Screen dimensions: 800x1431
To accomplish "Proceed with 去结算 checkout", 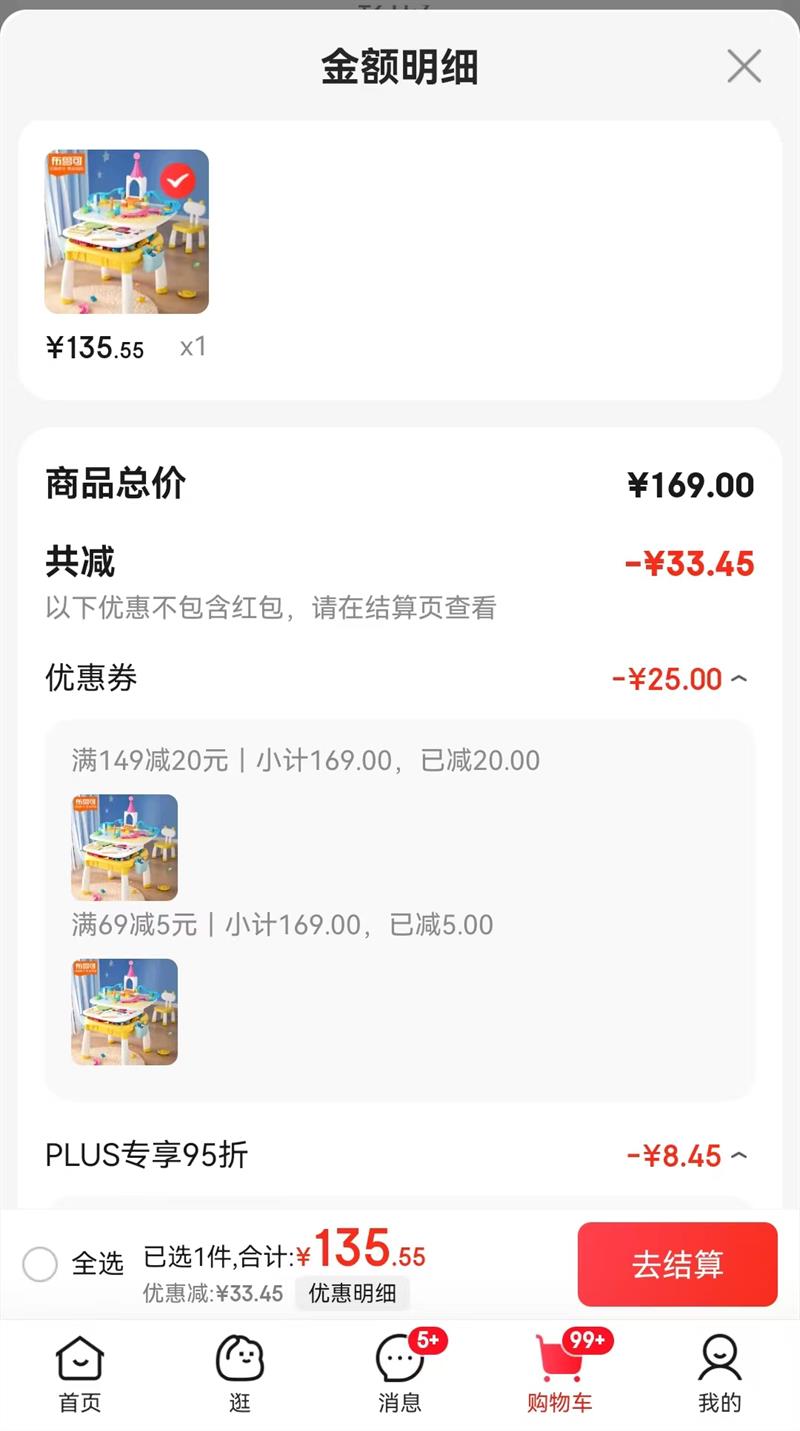I will pyautogui.click(x=677, y=1264).
